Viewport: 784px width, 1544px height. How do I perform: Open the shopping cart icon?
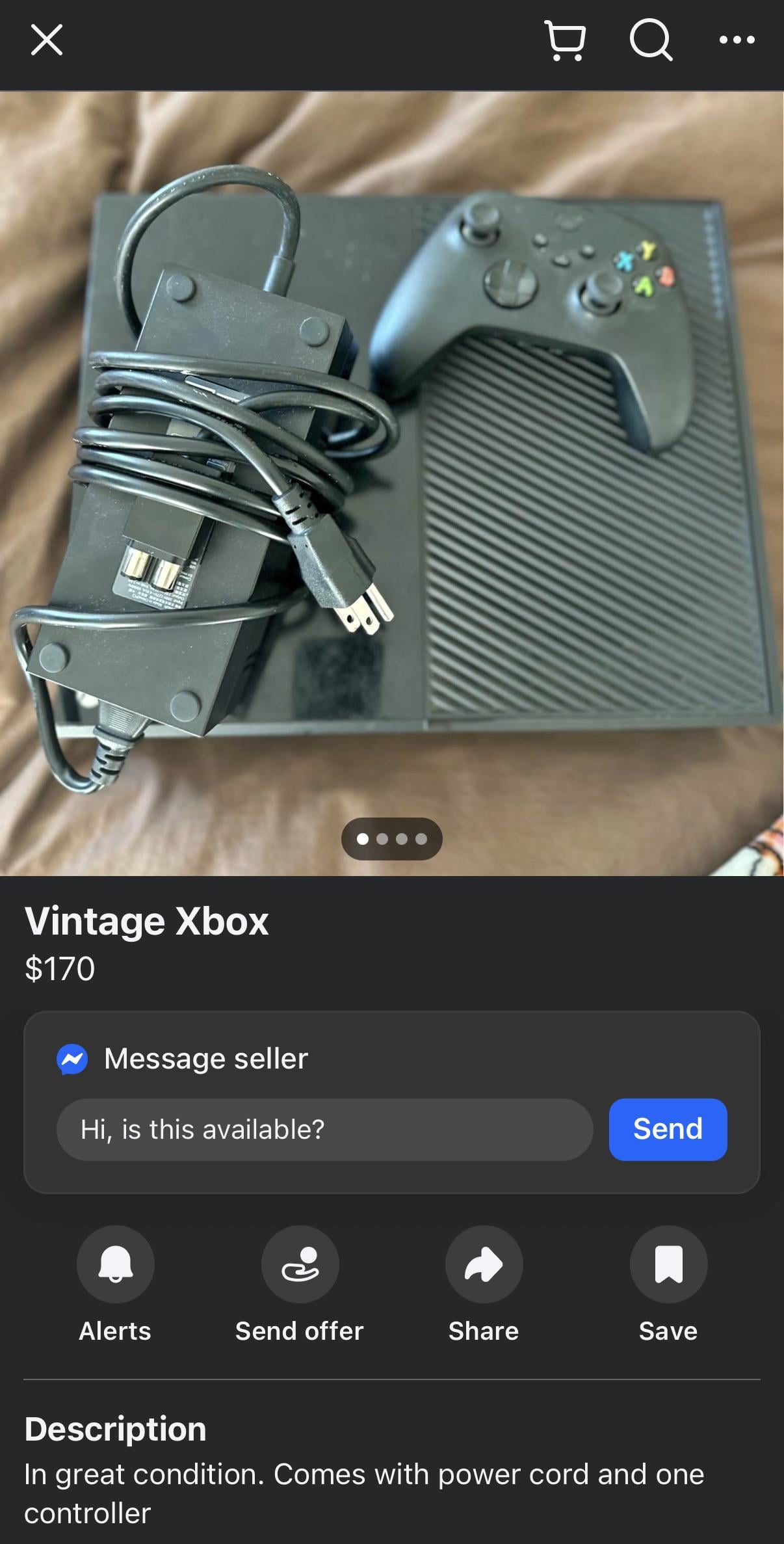(565, 40)
